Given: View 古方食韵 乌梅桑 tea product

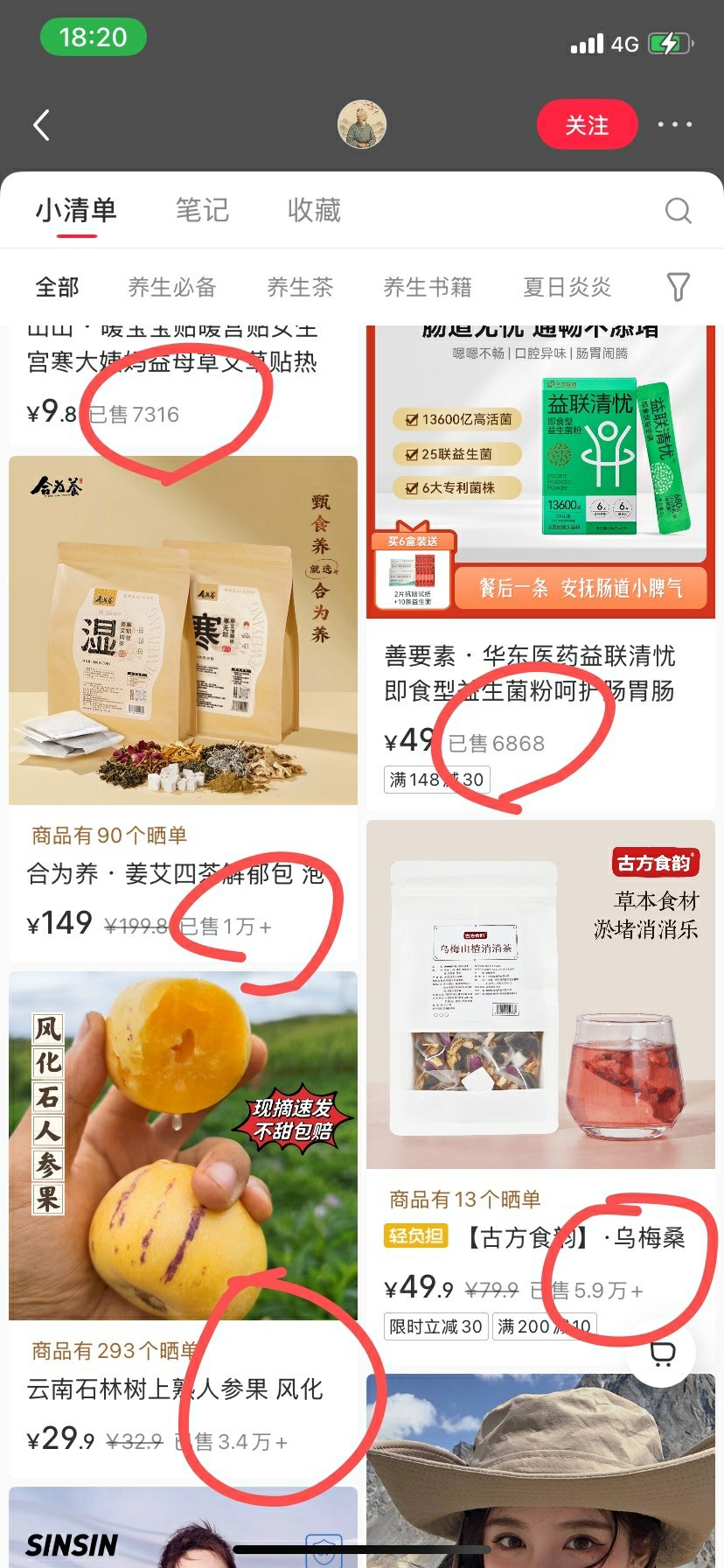Looking at the screenshot, I should pyautogui.click(x=540, y=993).
